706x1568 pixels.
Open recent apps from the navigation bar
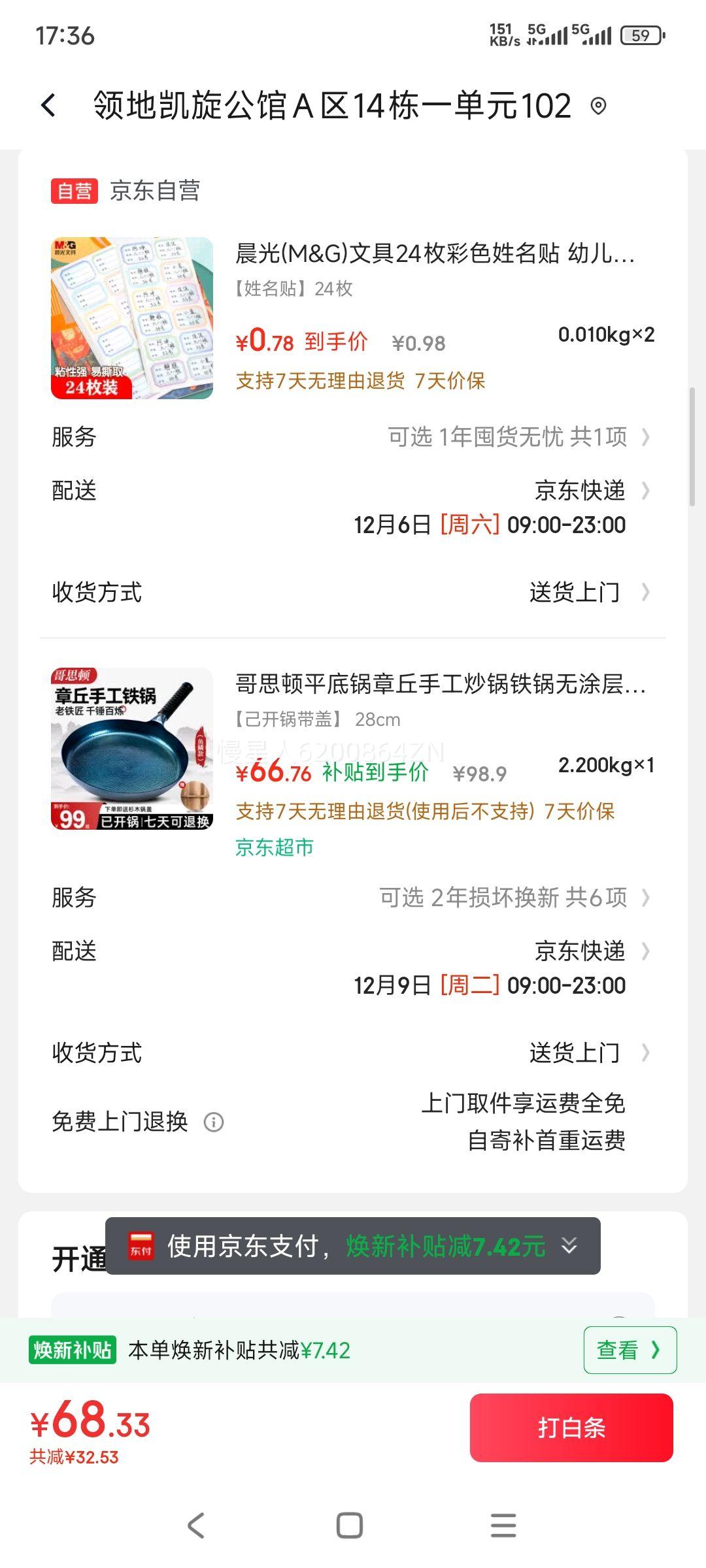click(503, 1526)
